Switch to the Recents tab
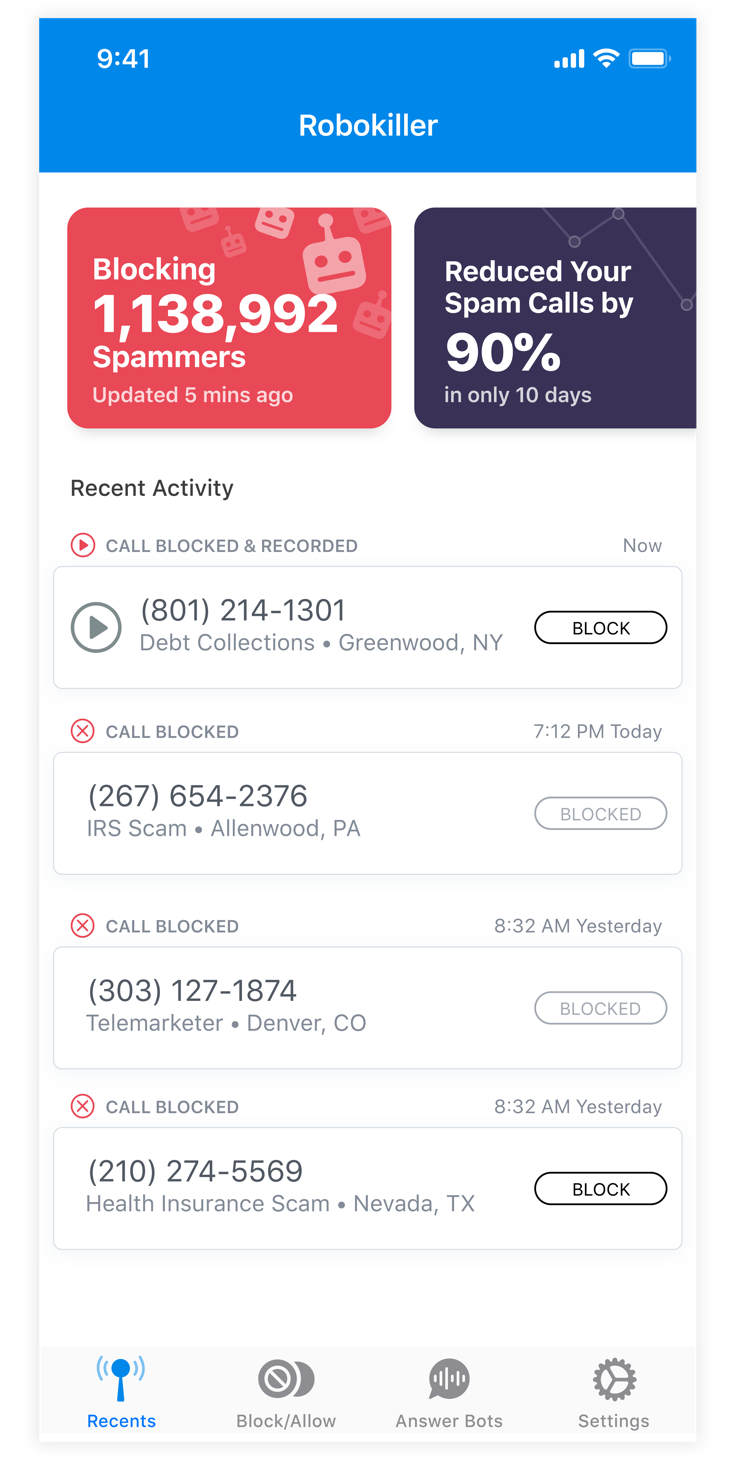 click(121, 1393)
